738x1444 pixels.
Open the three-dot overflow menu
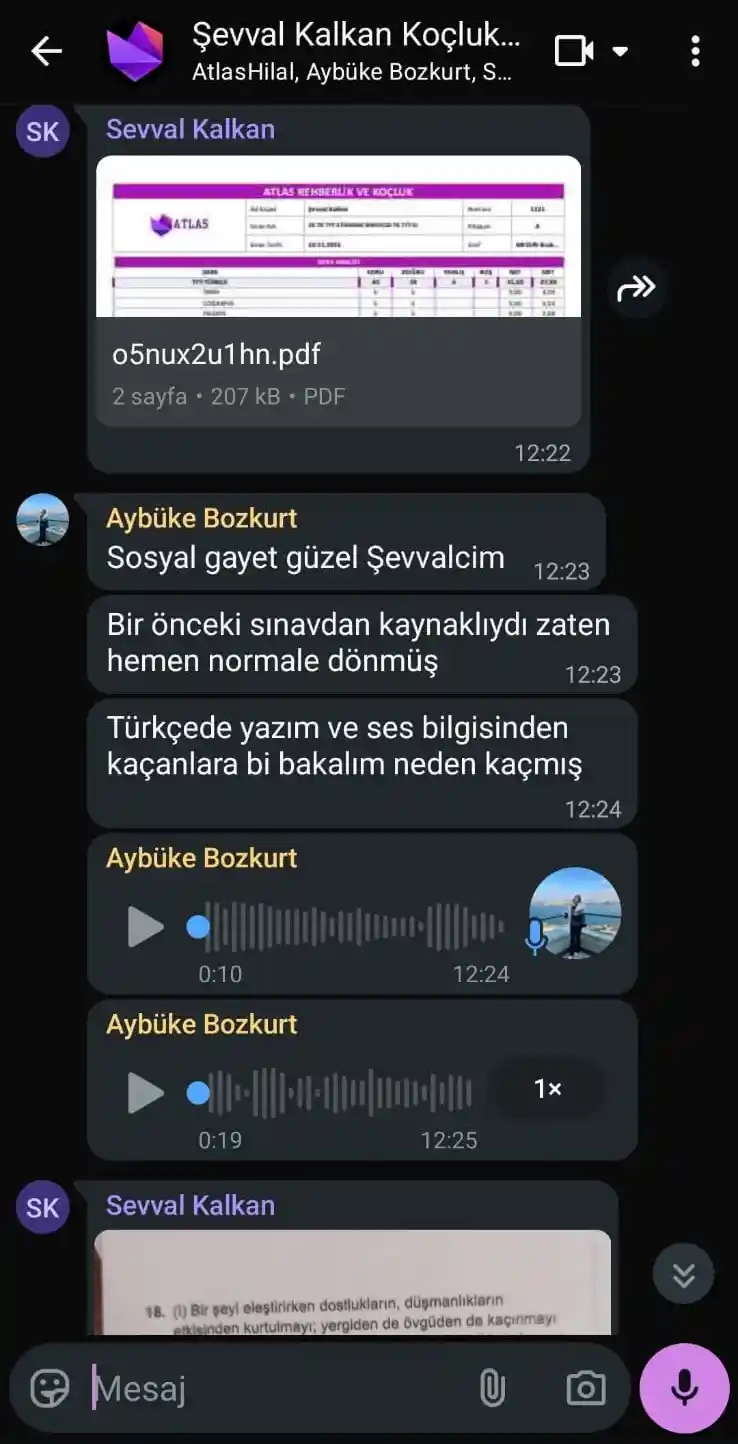tap(696, 50)
